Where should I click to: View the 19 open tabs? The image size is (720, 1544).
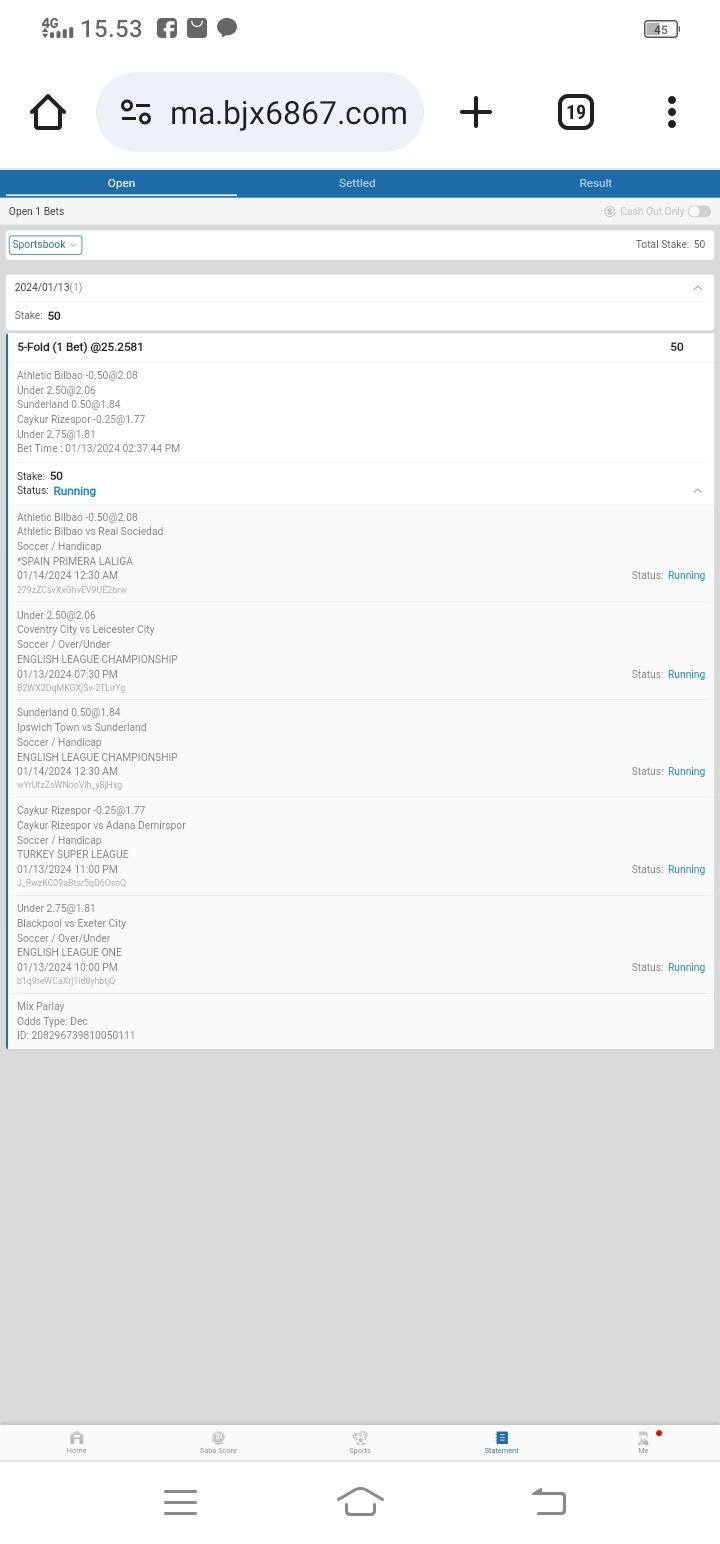coord(575,112)
